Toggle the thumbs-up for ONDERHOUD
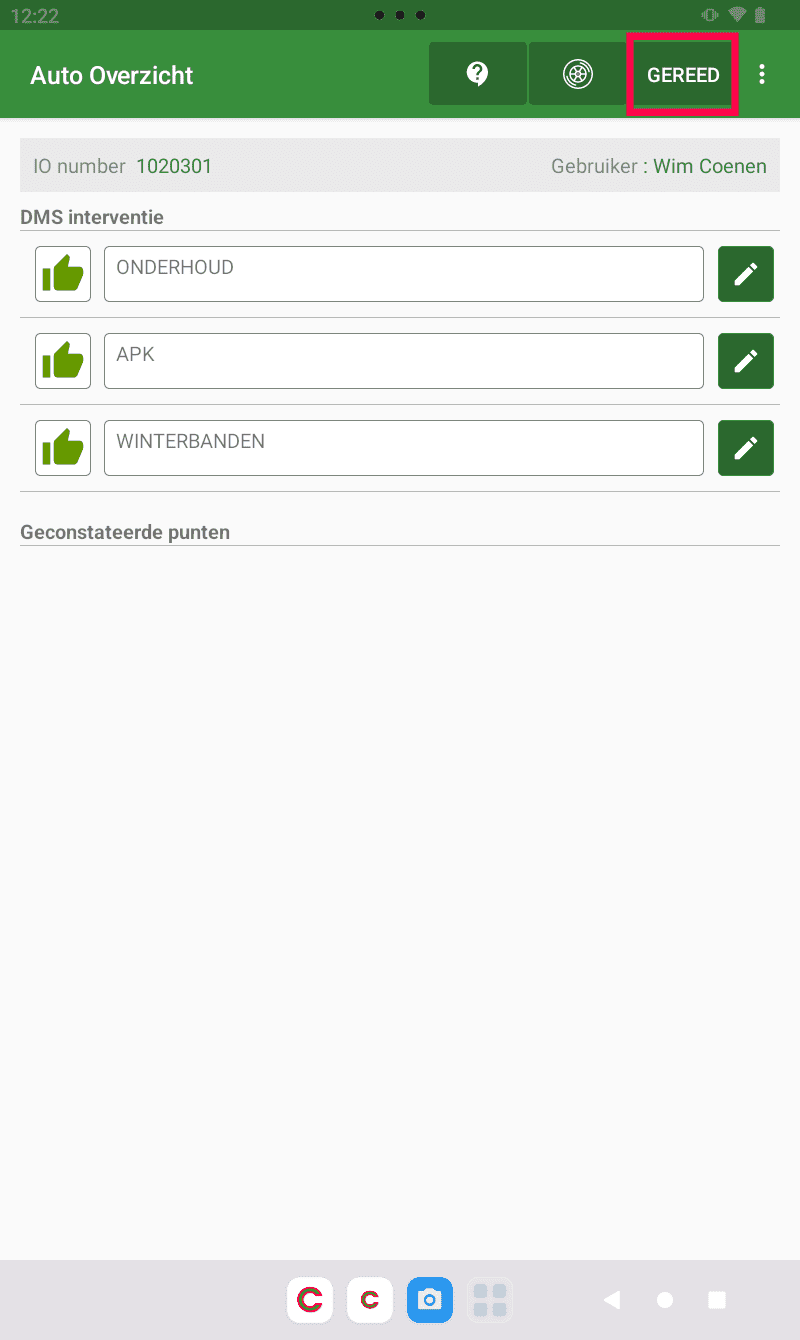The width and height of the screenshot is (800, 1340). point(63,274)
